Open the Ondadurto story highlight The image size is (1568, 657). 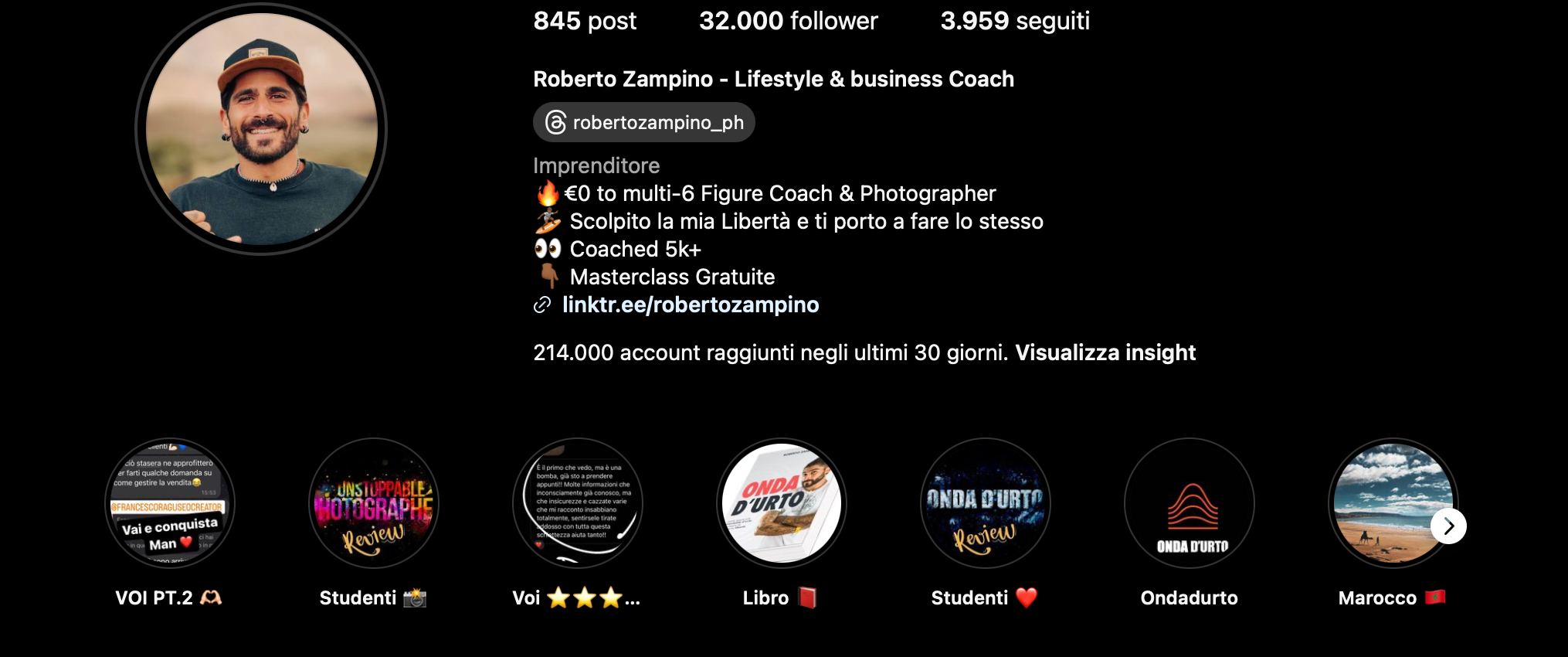pos(1190,503)
